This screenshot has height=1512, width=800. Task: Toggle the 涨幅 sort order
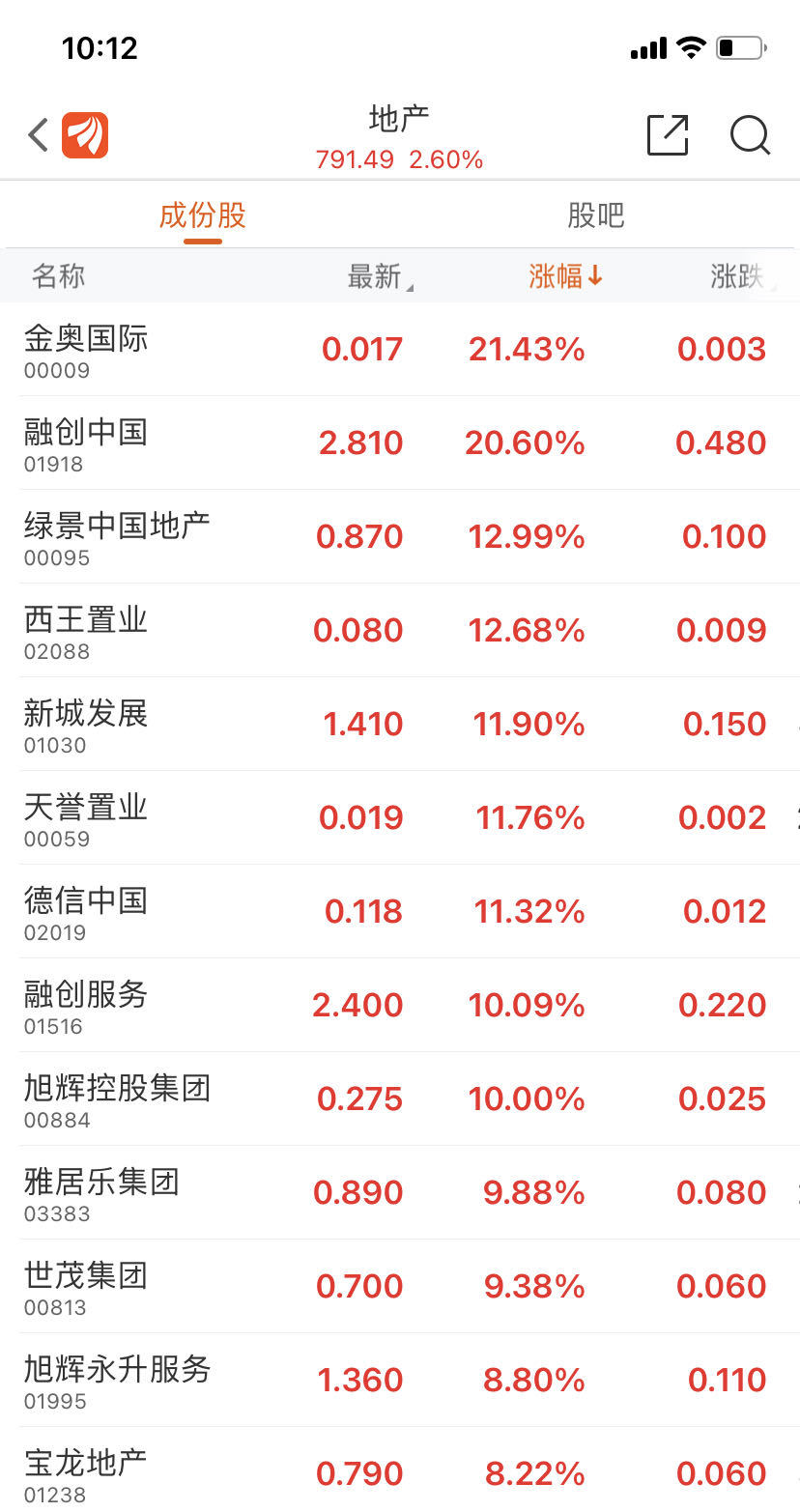click(x=565, y=277)
